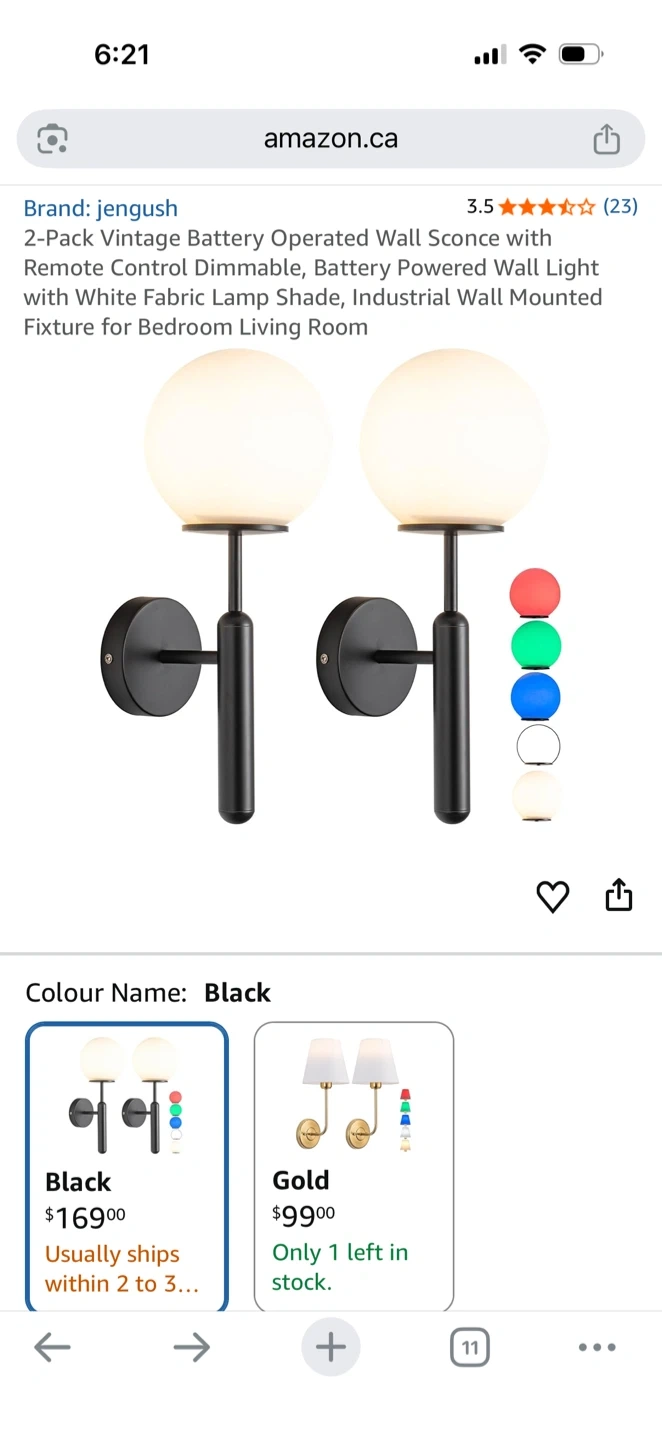Share the page from the address bar
This screenshot has height=1440, width=662.
point(606,139)
